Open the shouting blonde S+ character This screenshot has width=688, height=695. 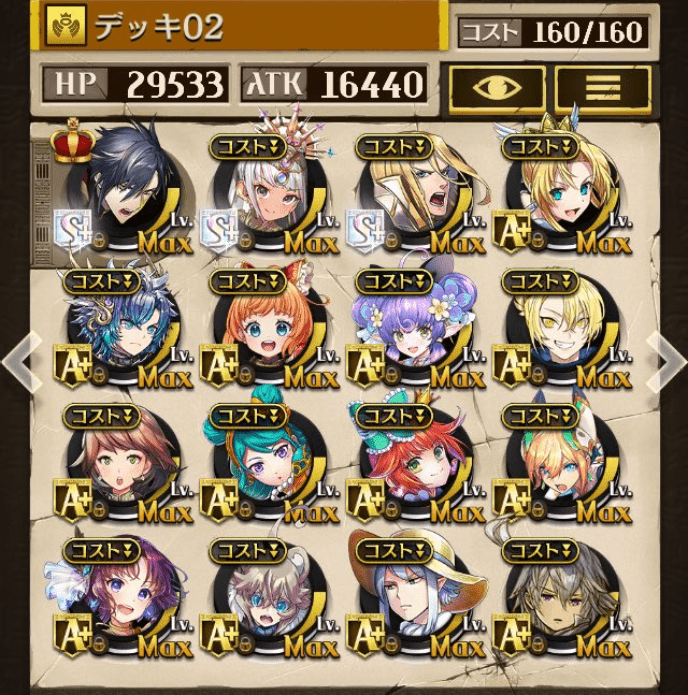[412, 192]
